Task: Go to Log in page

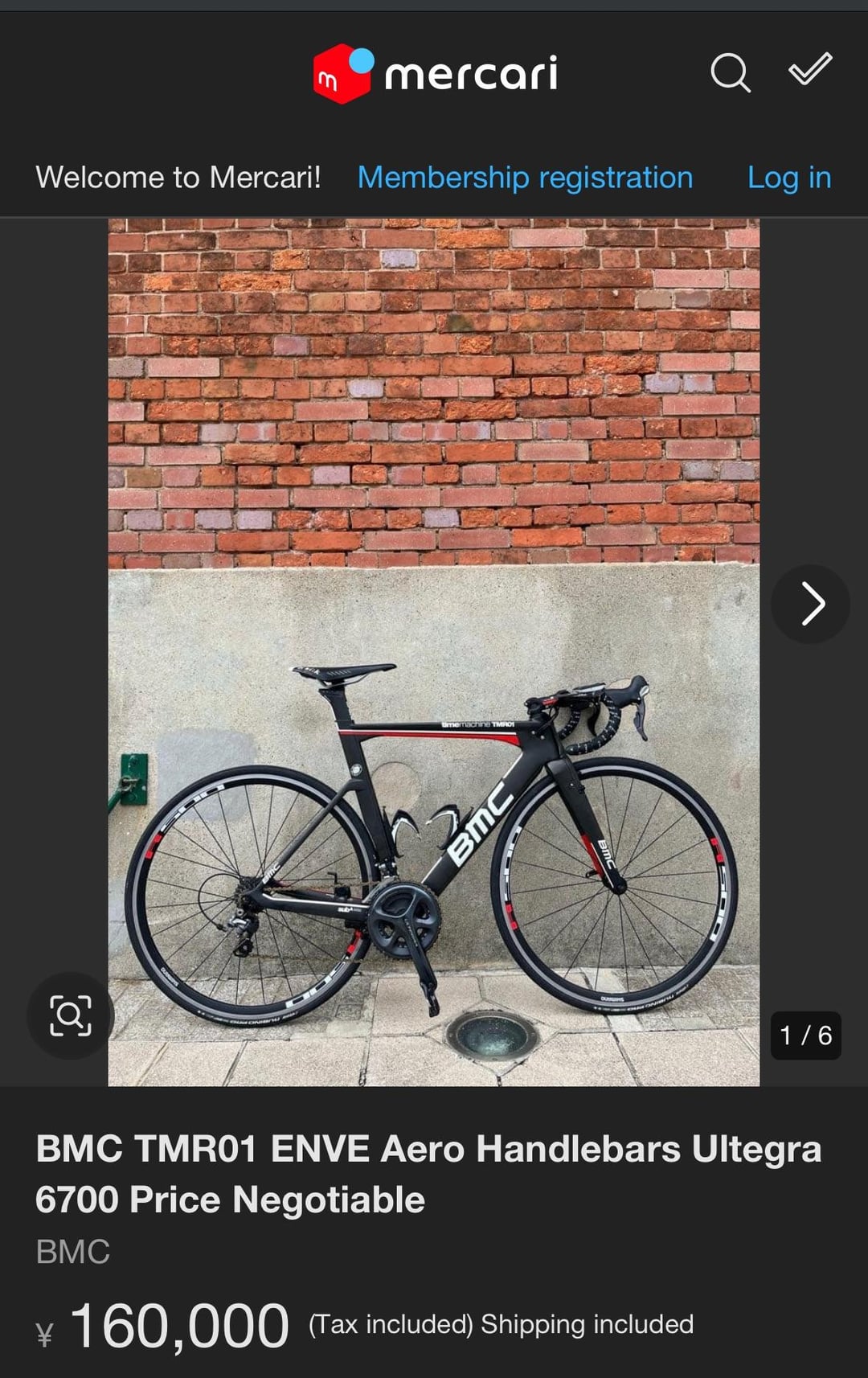Action: 788,178
